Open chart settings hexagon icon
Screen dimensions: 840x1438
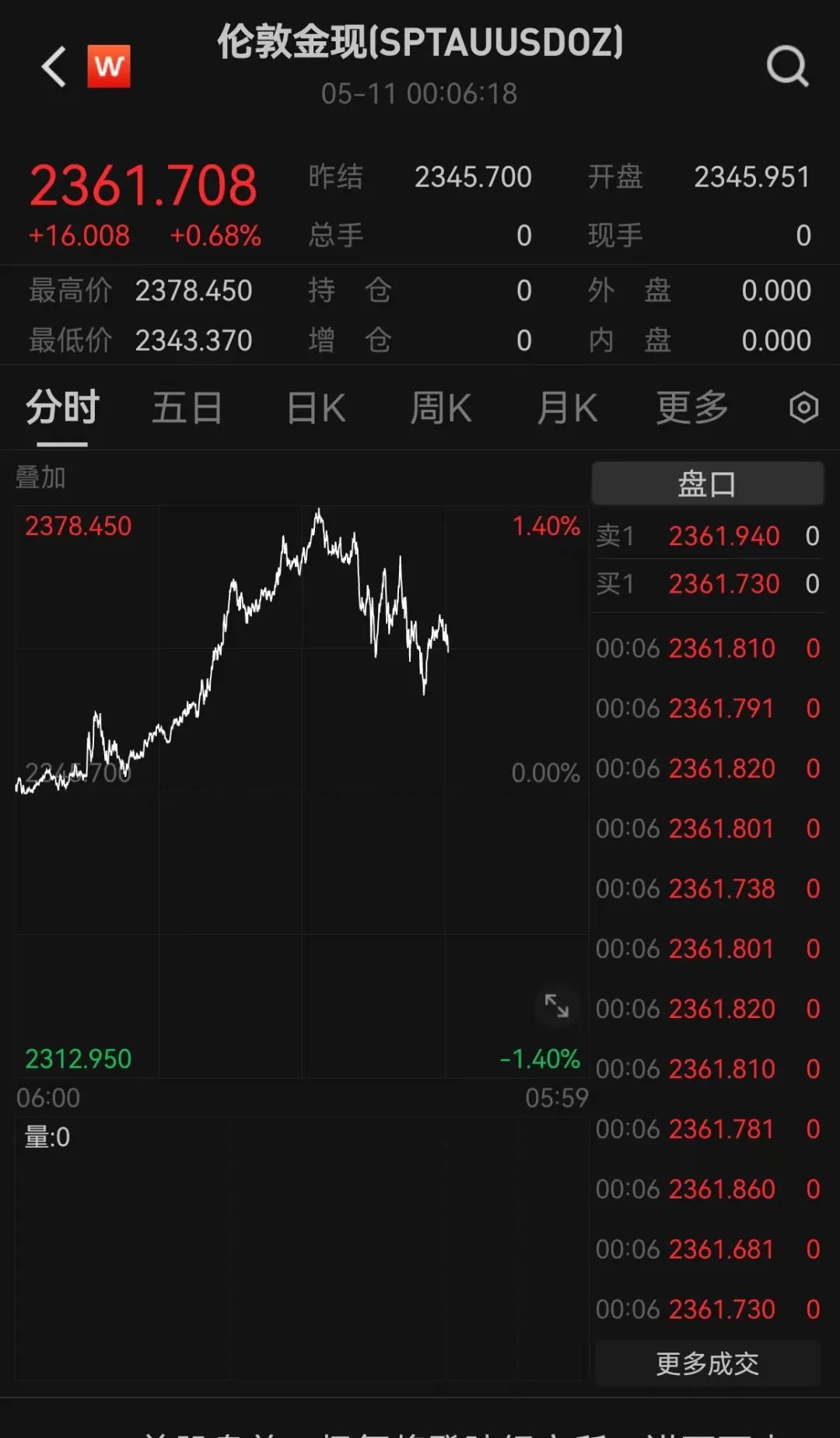[803, 408]
